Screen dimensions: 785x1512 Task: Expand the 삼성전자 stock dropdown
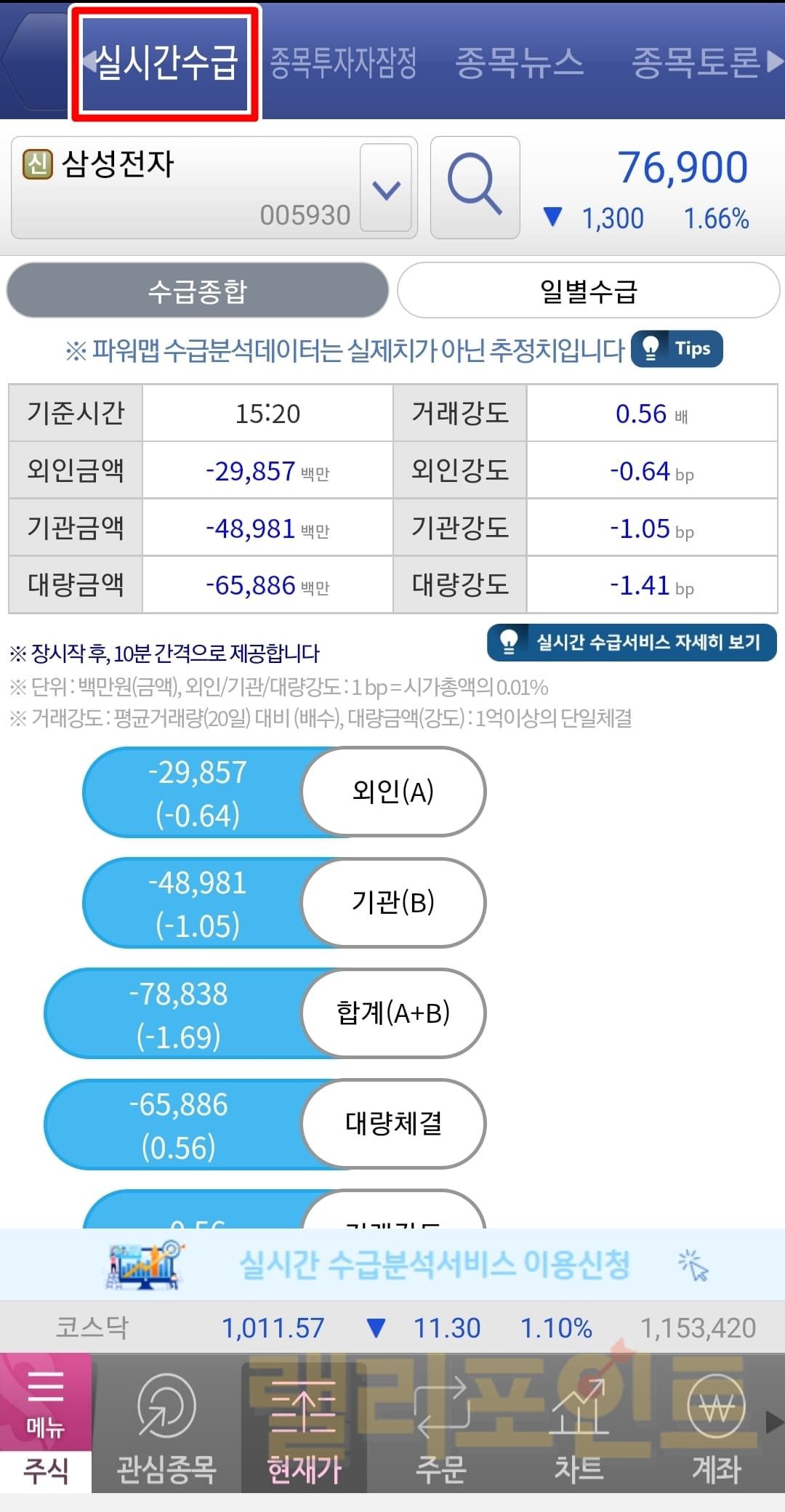[x=386, y=188]
